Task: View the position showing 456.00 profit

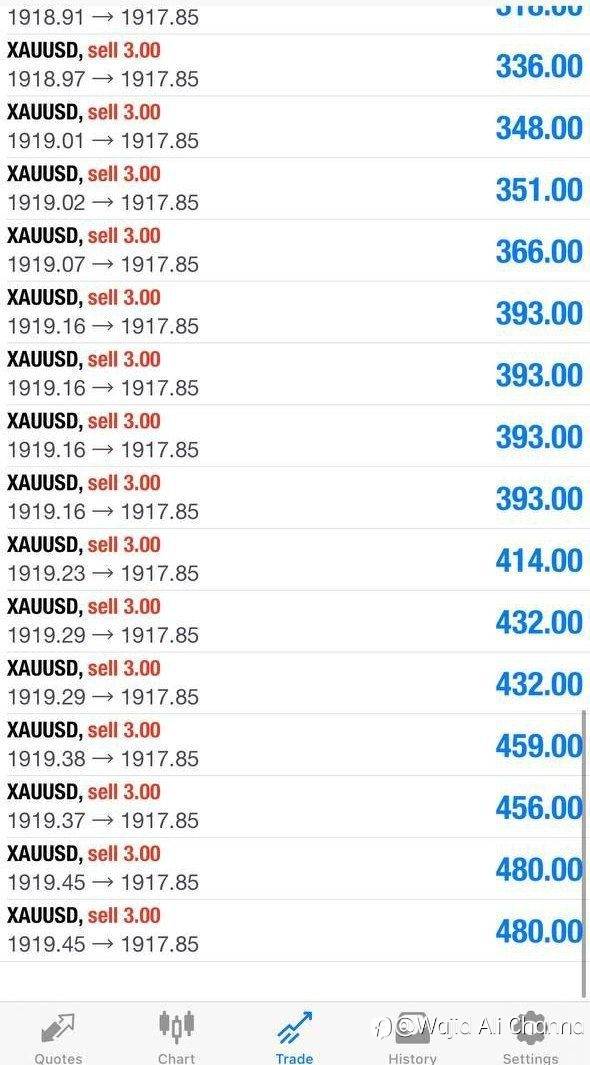Action: click(x=295, y=807)
